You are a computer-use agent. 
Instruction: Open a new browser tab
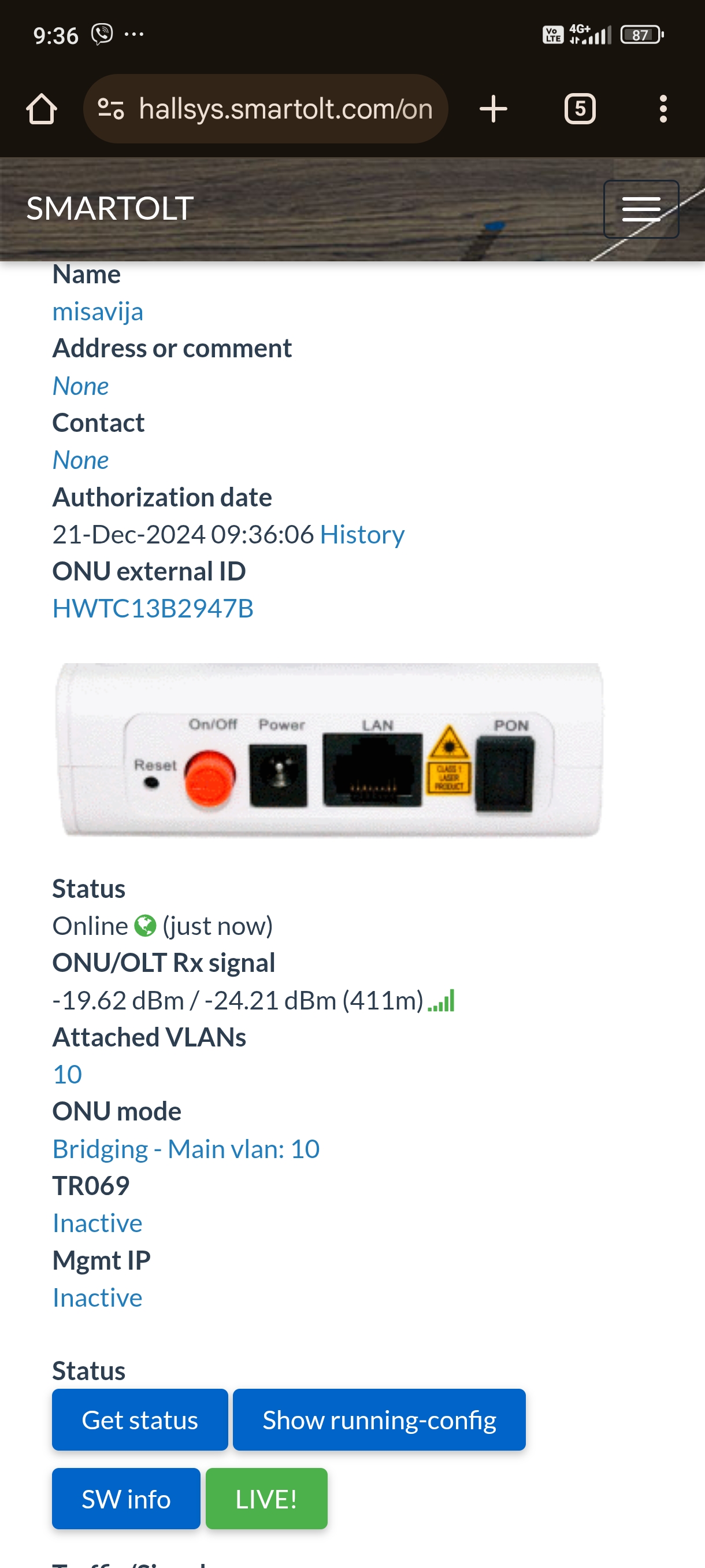tap(493, 110)
